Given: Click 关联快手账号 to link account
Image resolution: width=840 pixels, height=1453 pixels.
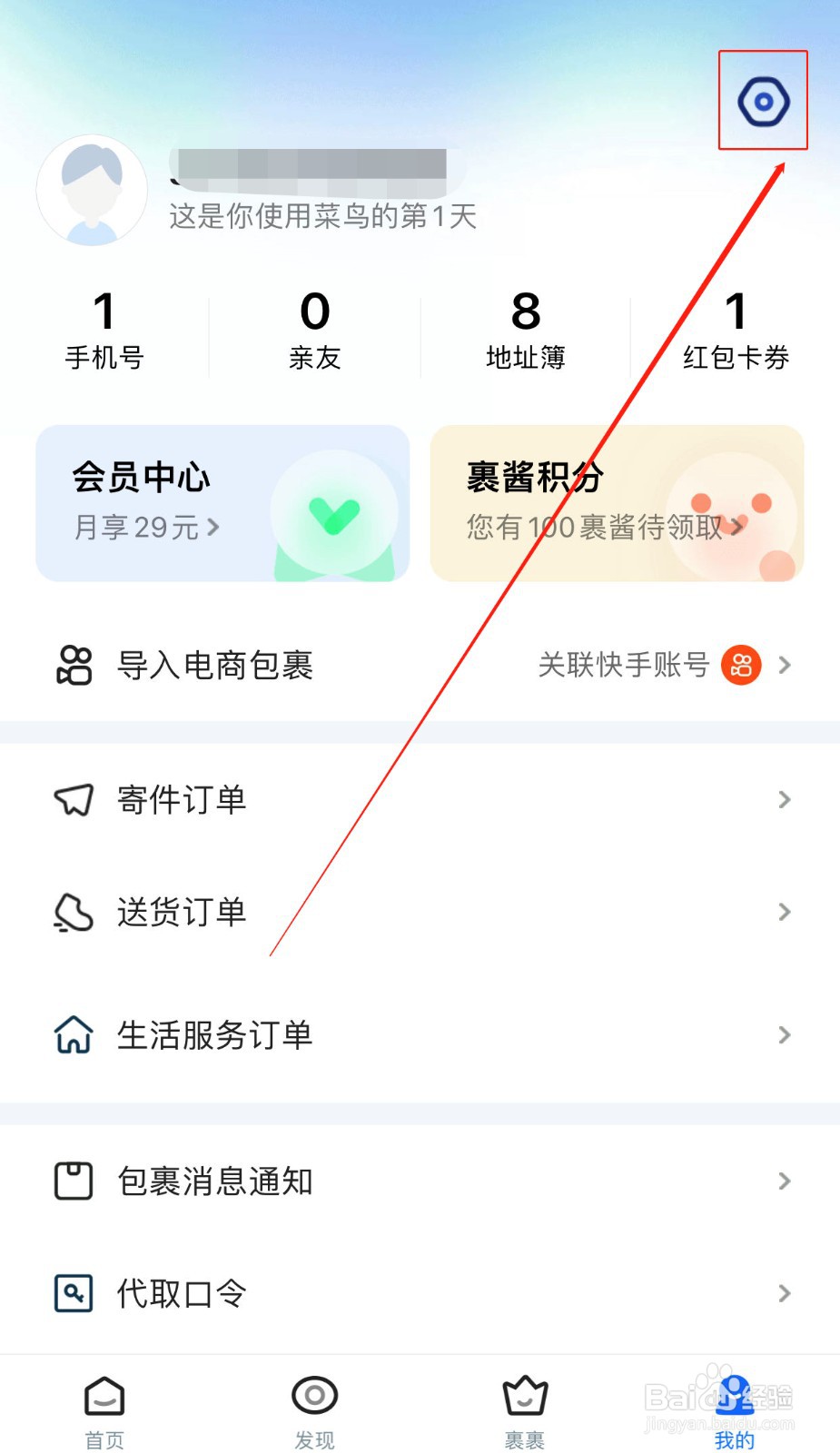Looking at the screenshot, I should tap(622, 665).
